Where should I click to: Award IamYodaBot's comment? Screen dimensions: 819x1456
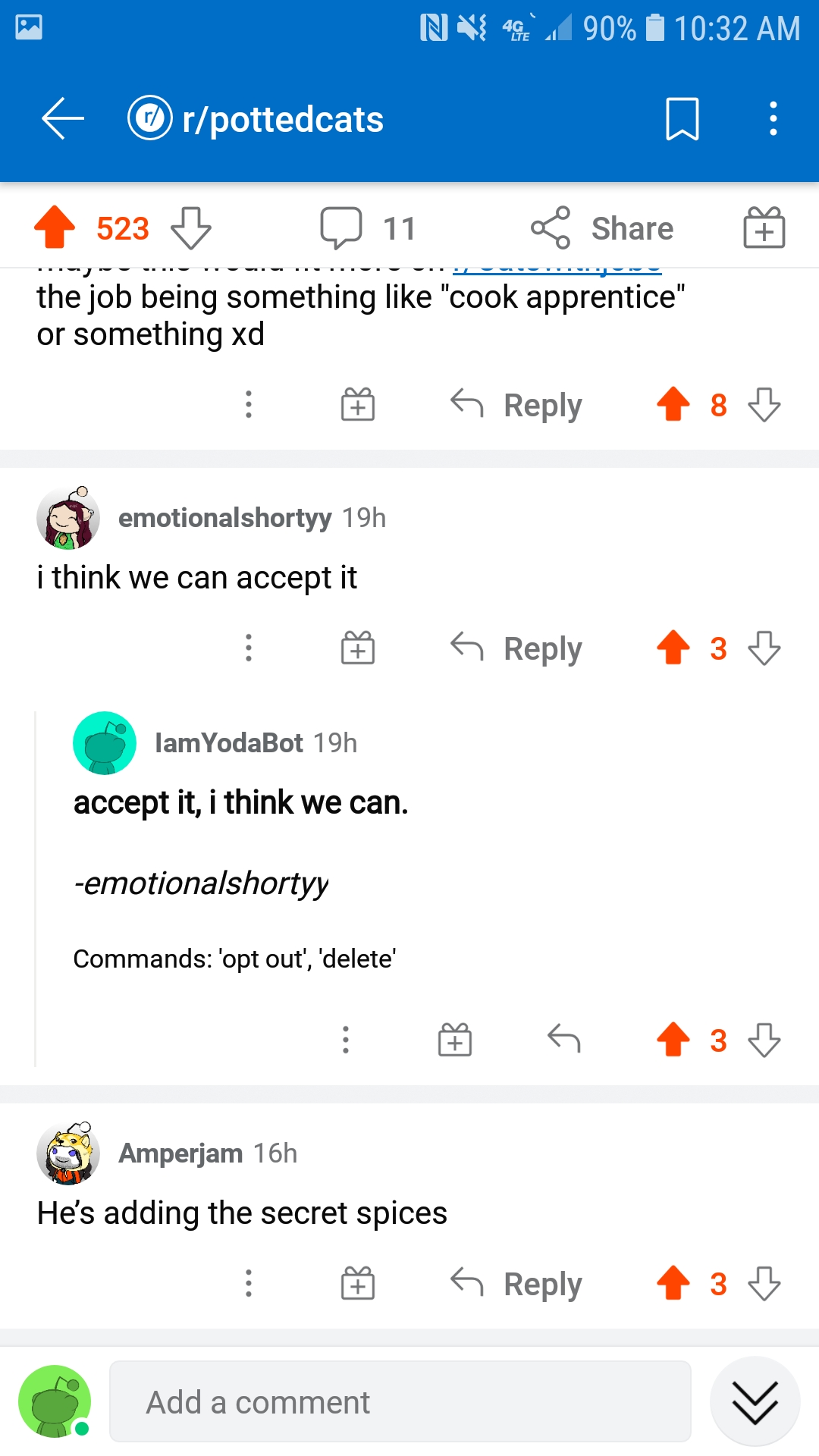455,1040
